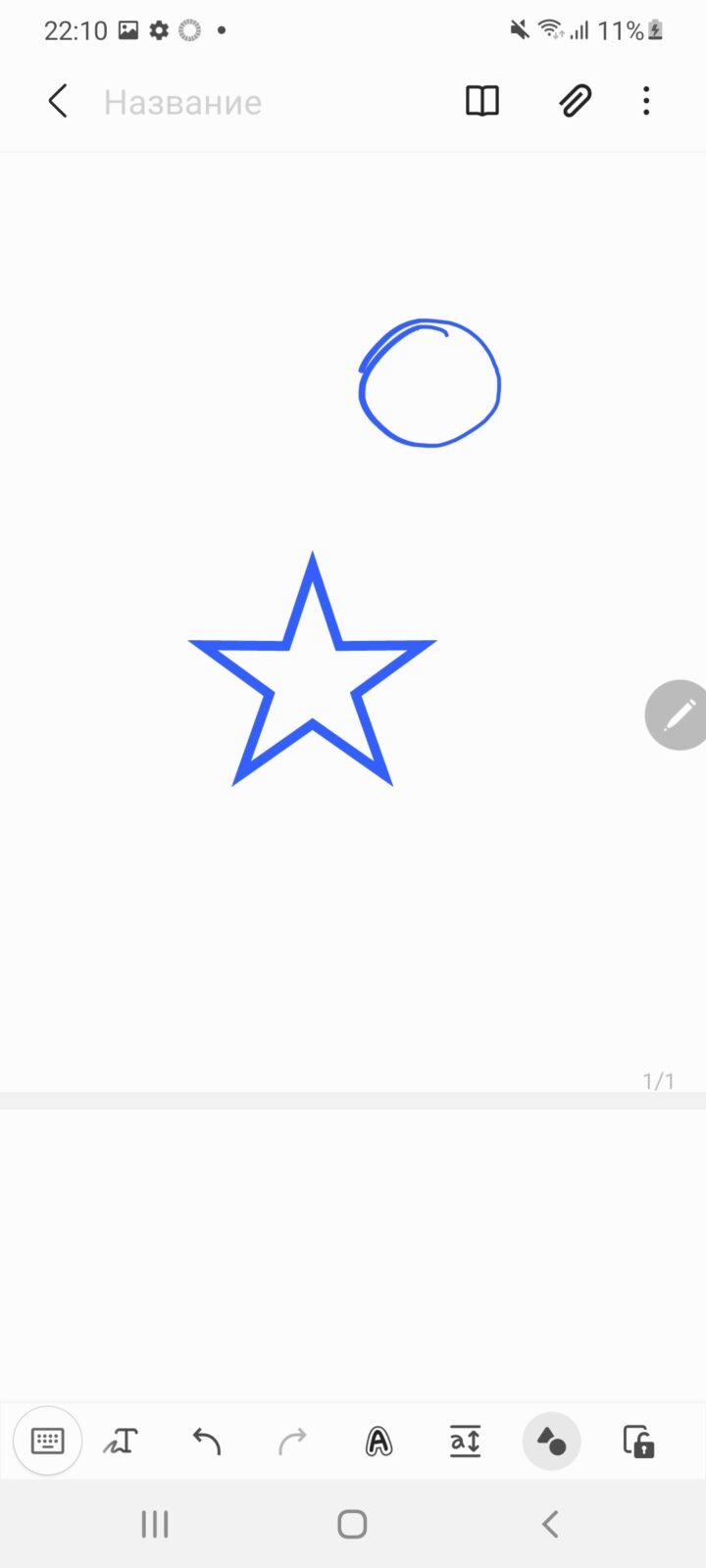706x1568 pixels.
Task: Open the text size adjust tool
Action: pos(465,1441)
